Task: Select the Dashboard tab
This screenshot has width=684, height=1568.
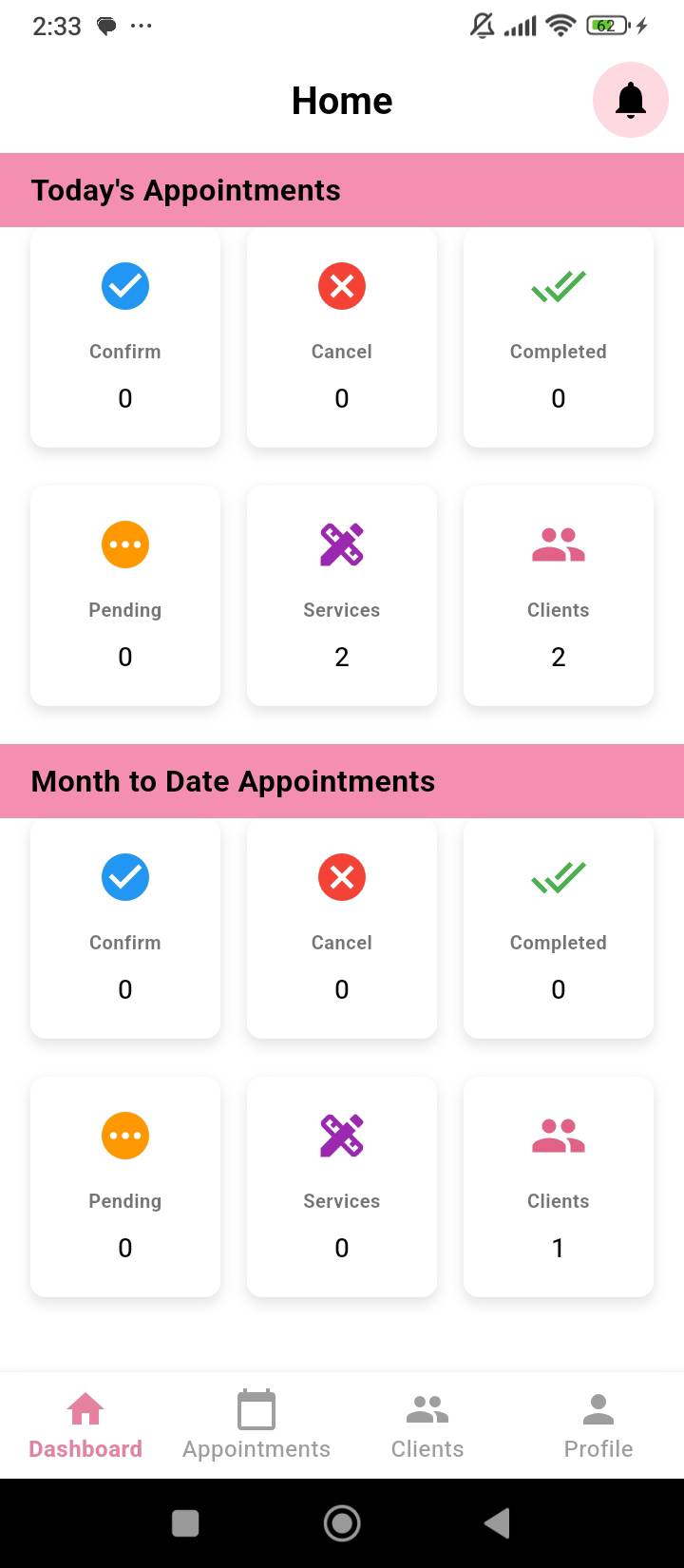Action: click(x=85, y=1425)
